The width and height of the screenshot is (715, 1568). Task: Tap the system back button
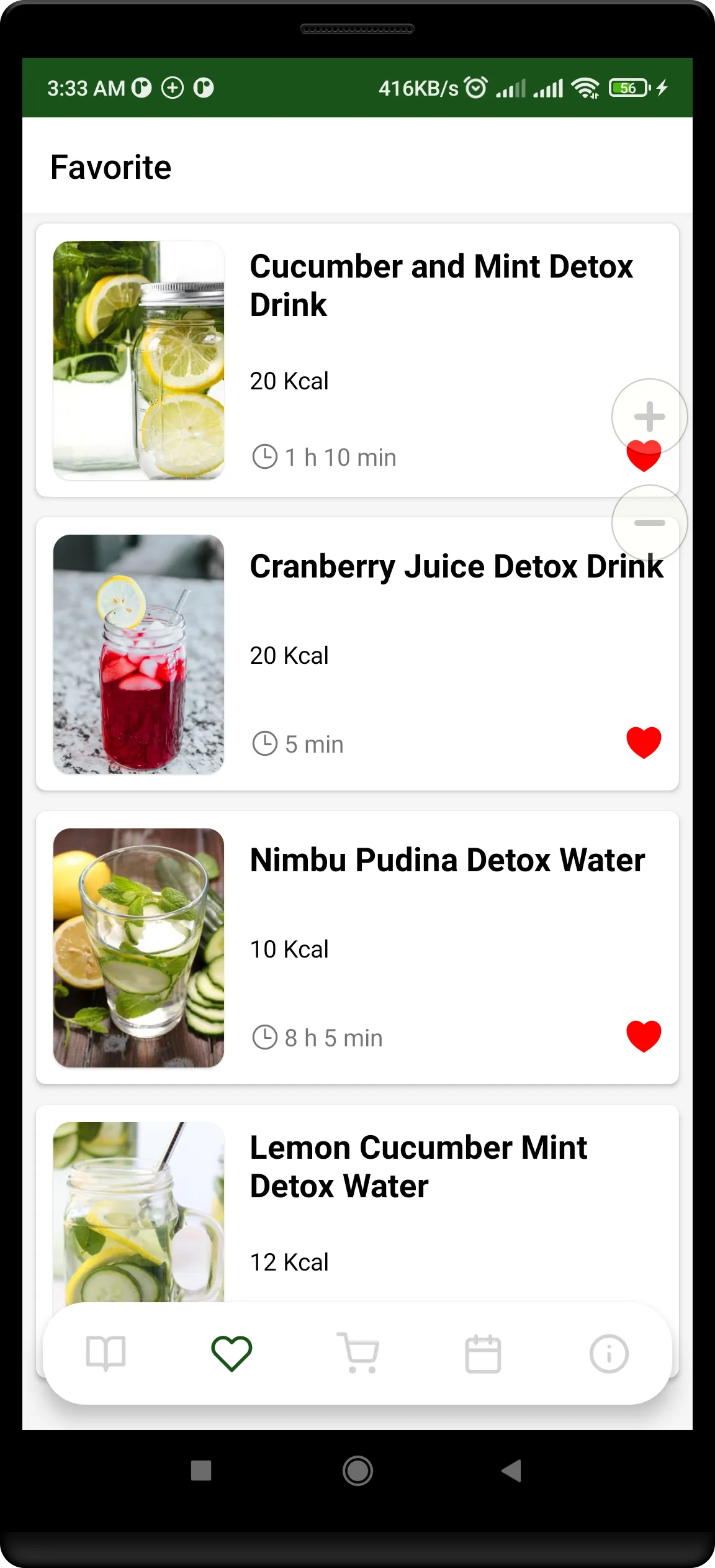pyautogui.click(x=511, y=1471)
